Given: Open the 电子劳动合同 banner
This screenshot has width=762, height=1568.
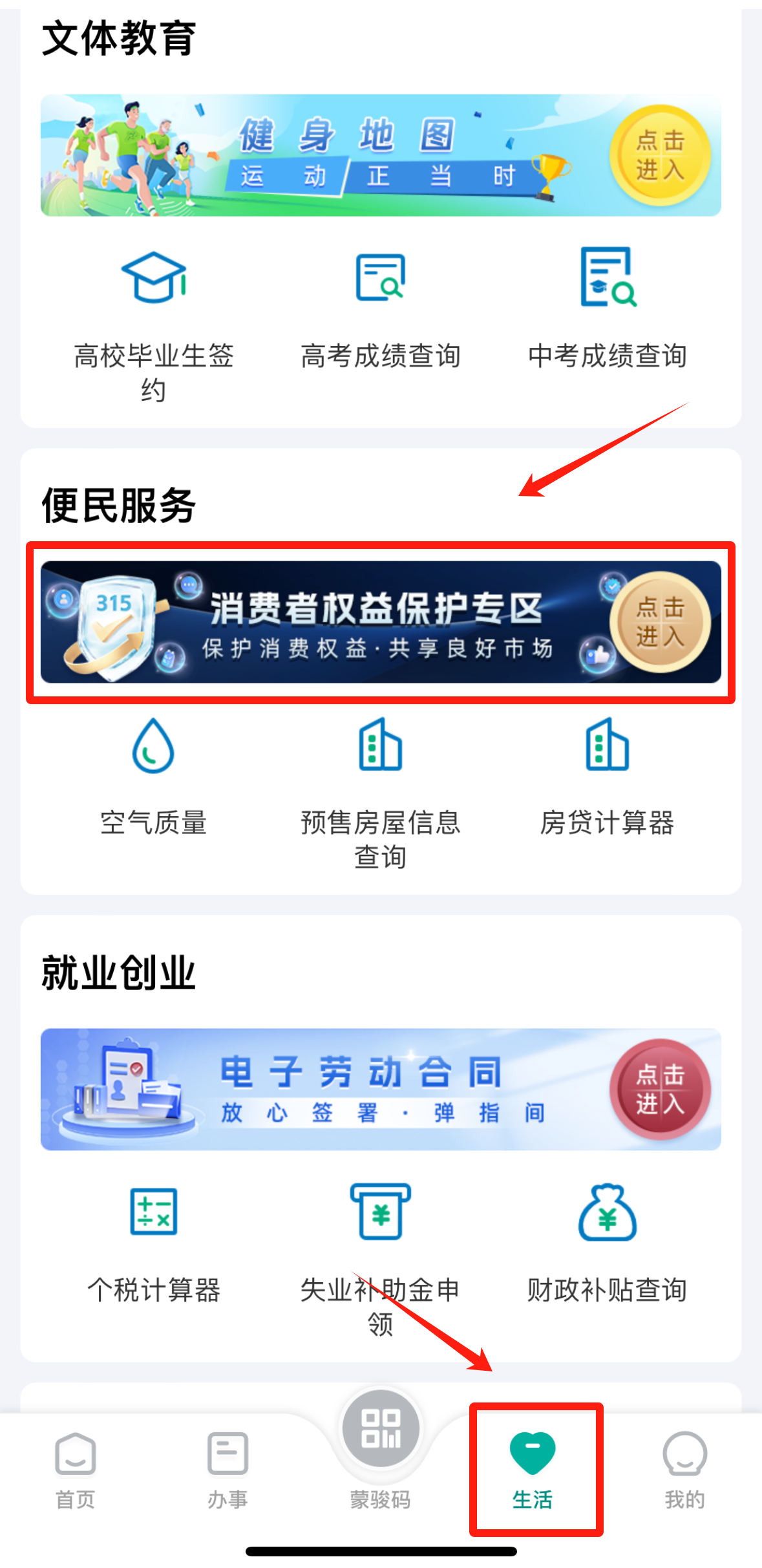Looking at the screenshot, I should click(380, 1089).
